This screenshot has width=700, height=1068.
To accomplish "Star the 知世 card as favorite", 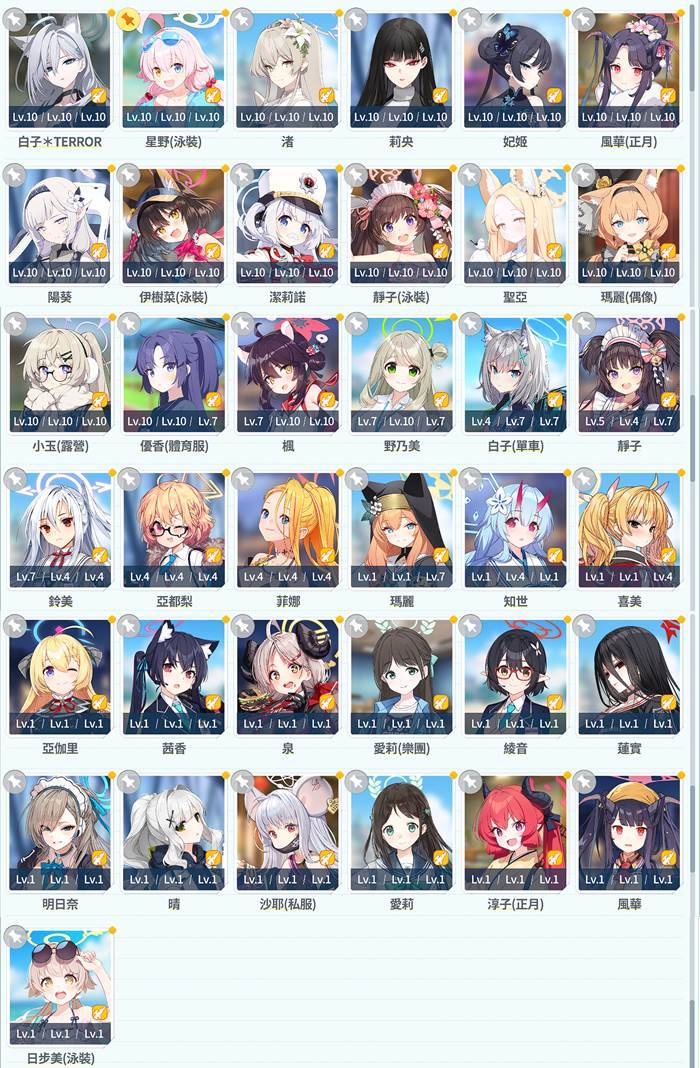I will point(470,479).
